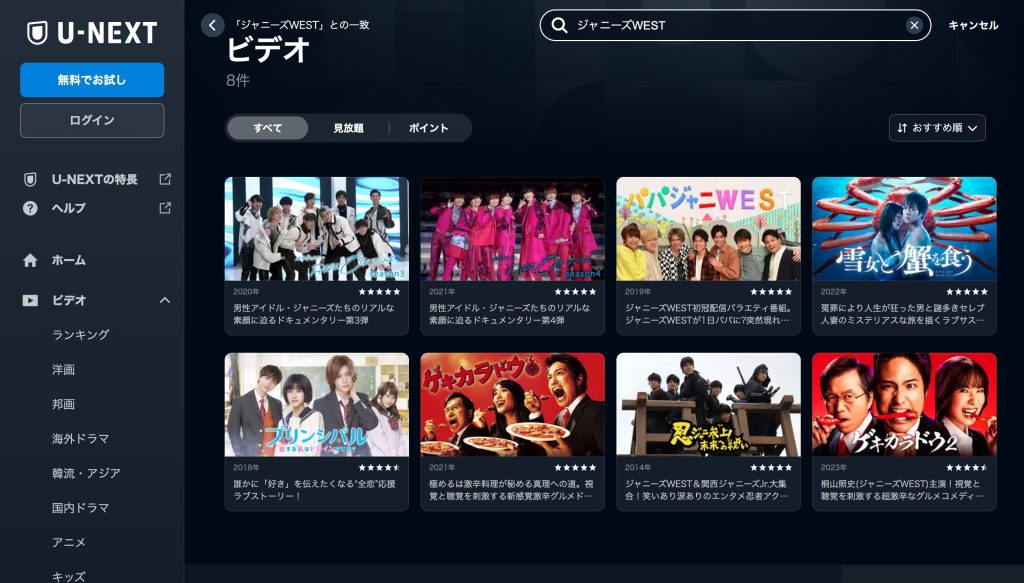Open U-NEXTの特長 link
This screenshot has width=1024, height=583.
[95, 179]
